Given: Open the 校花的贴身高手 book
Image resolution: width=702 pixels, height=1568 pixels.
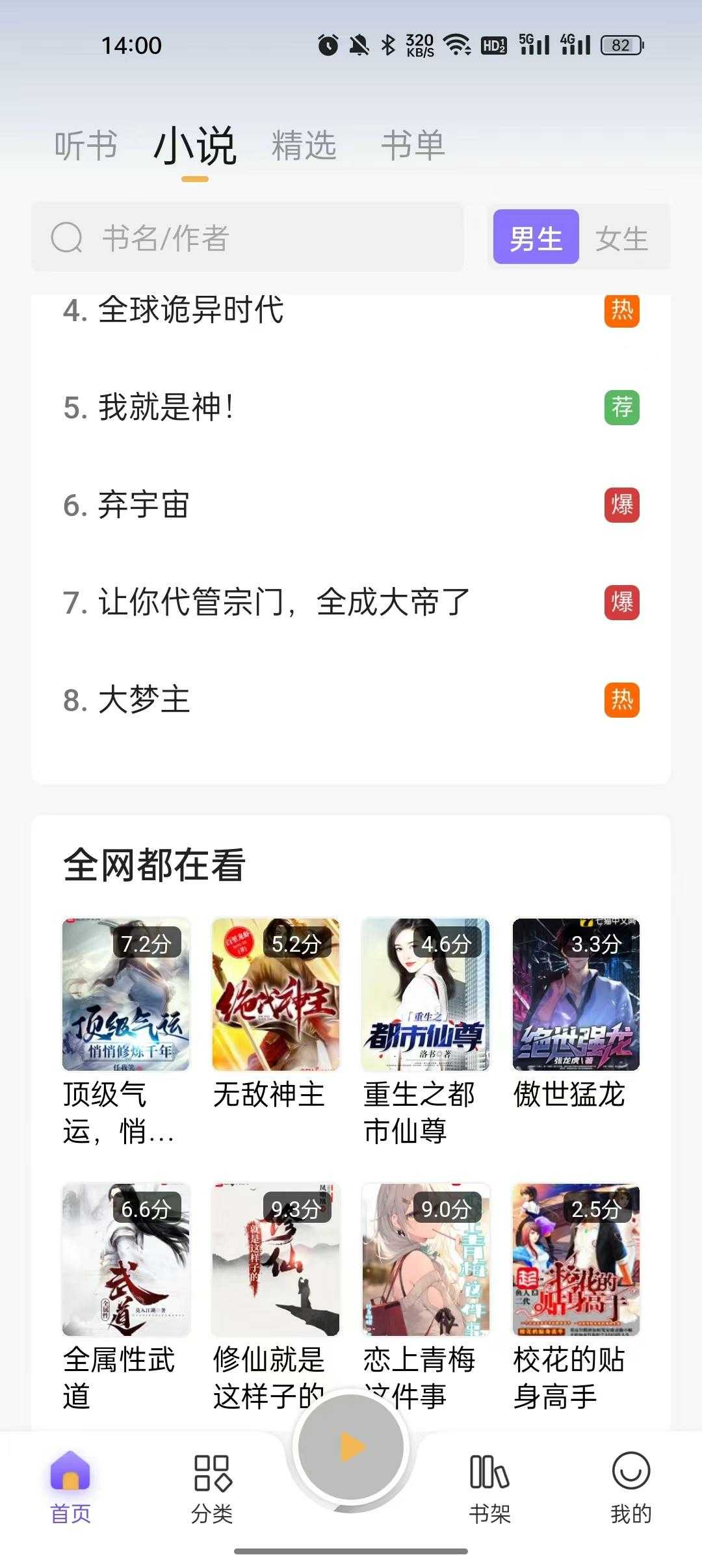Looking at the screenshot, I should pos(576,1260).
